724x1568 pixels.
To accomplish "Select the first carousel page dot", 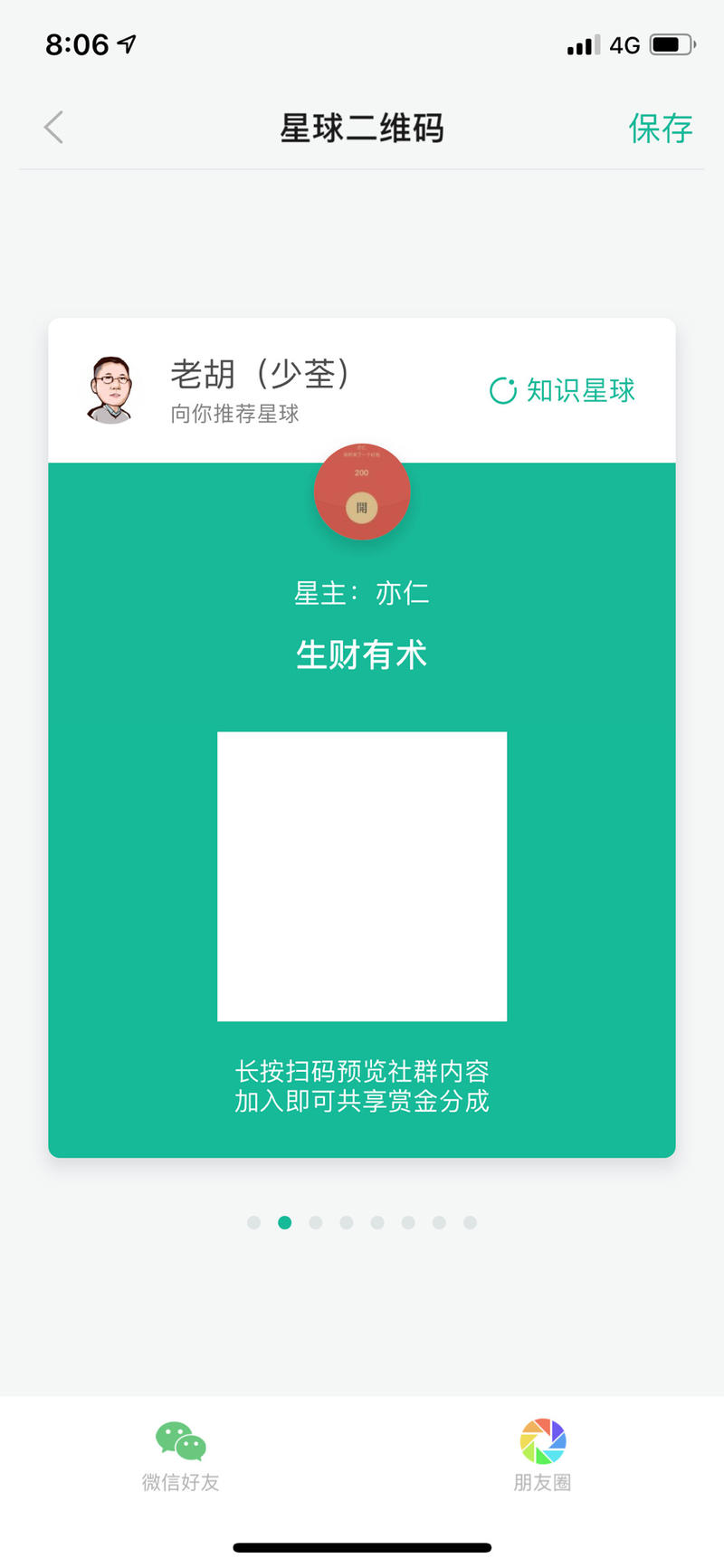I will click(254, 1222).
